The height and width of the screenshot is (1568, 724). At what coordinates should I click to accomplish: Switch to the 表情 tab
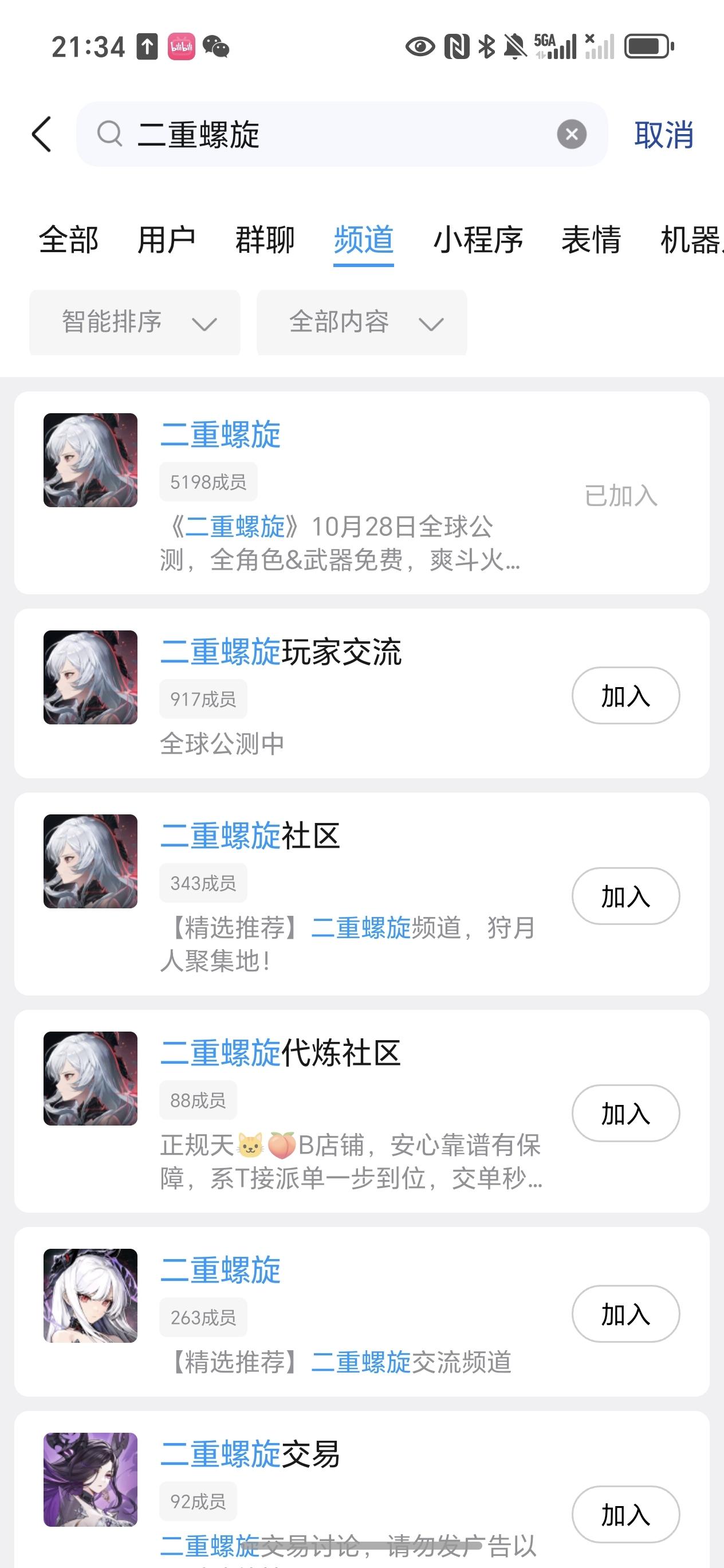coord(590,239)
